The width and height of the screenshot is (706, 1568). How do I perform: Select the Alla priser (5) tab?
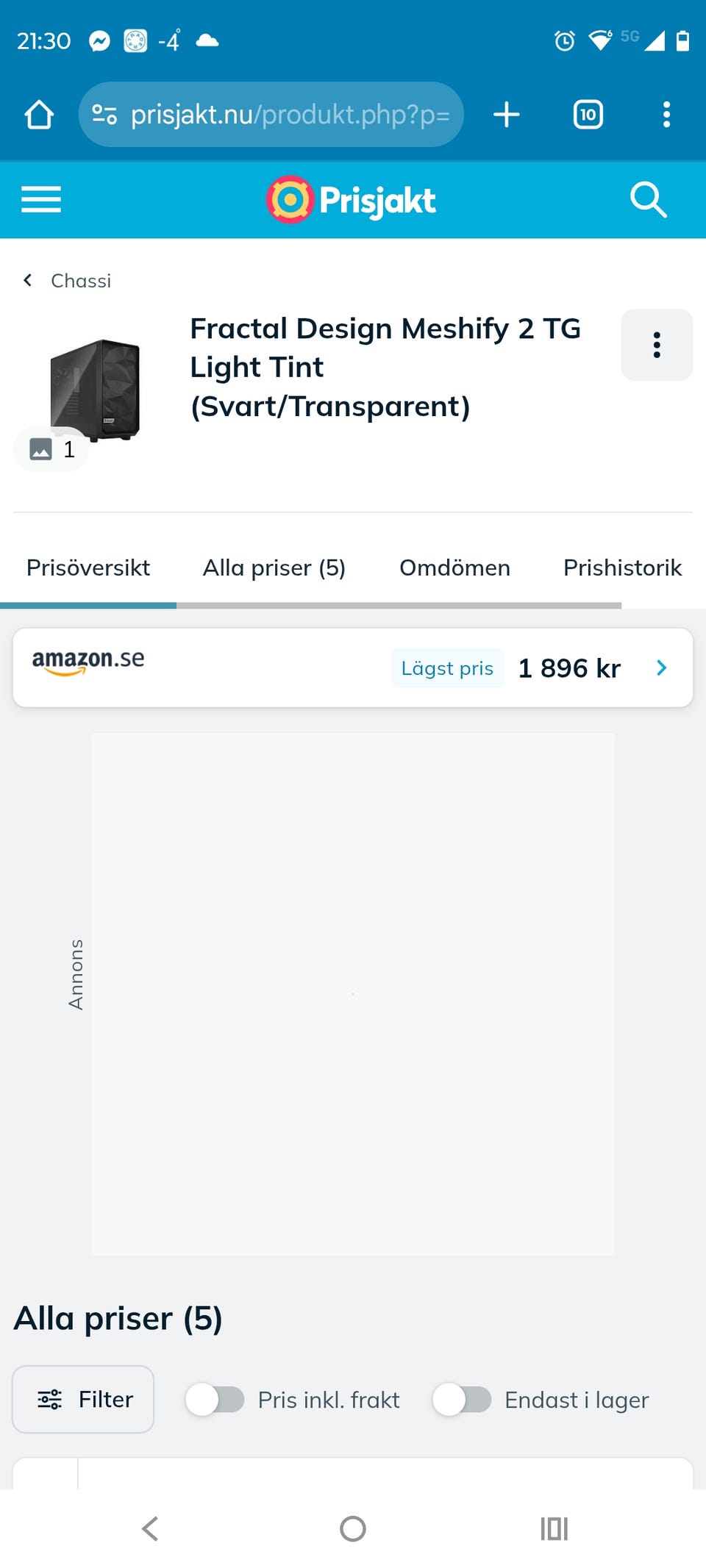[x=274, y=568]
